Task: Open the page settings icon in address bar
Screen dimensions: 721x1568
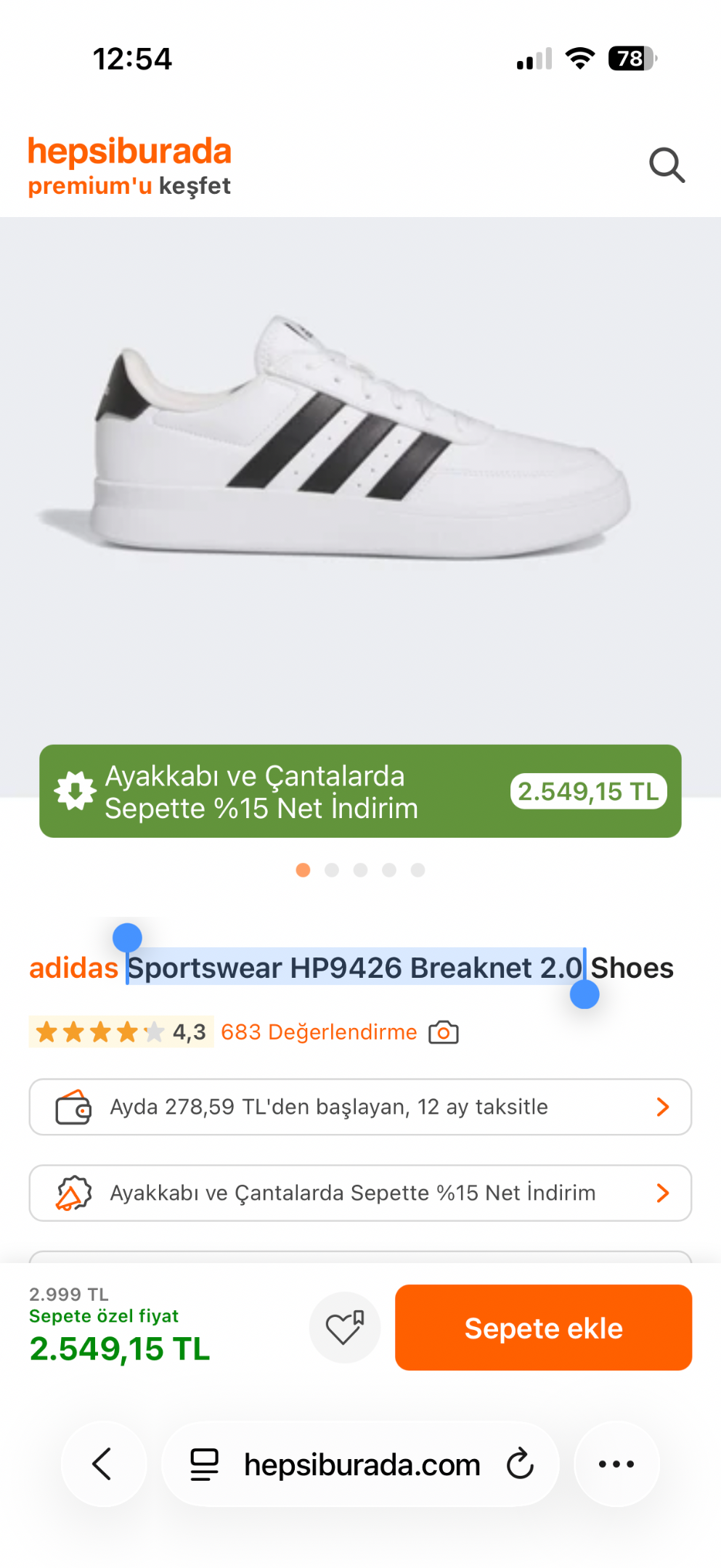Action: coord(204,1464)
